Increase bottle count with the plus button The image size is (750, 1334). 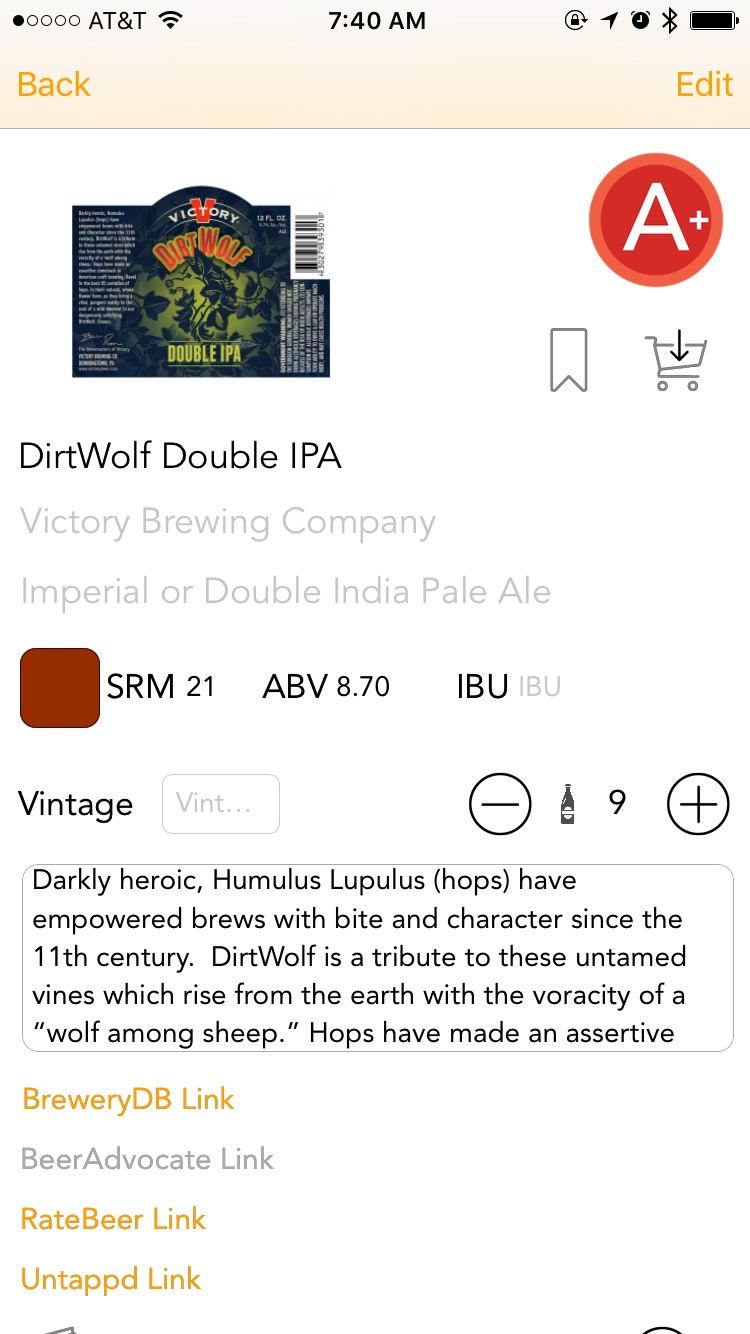698,803
